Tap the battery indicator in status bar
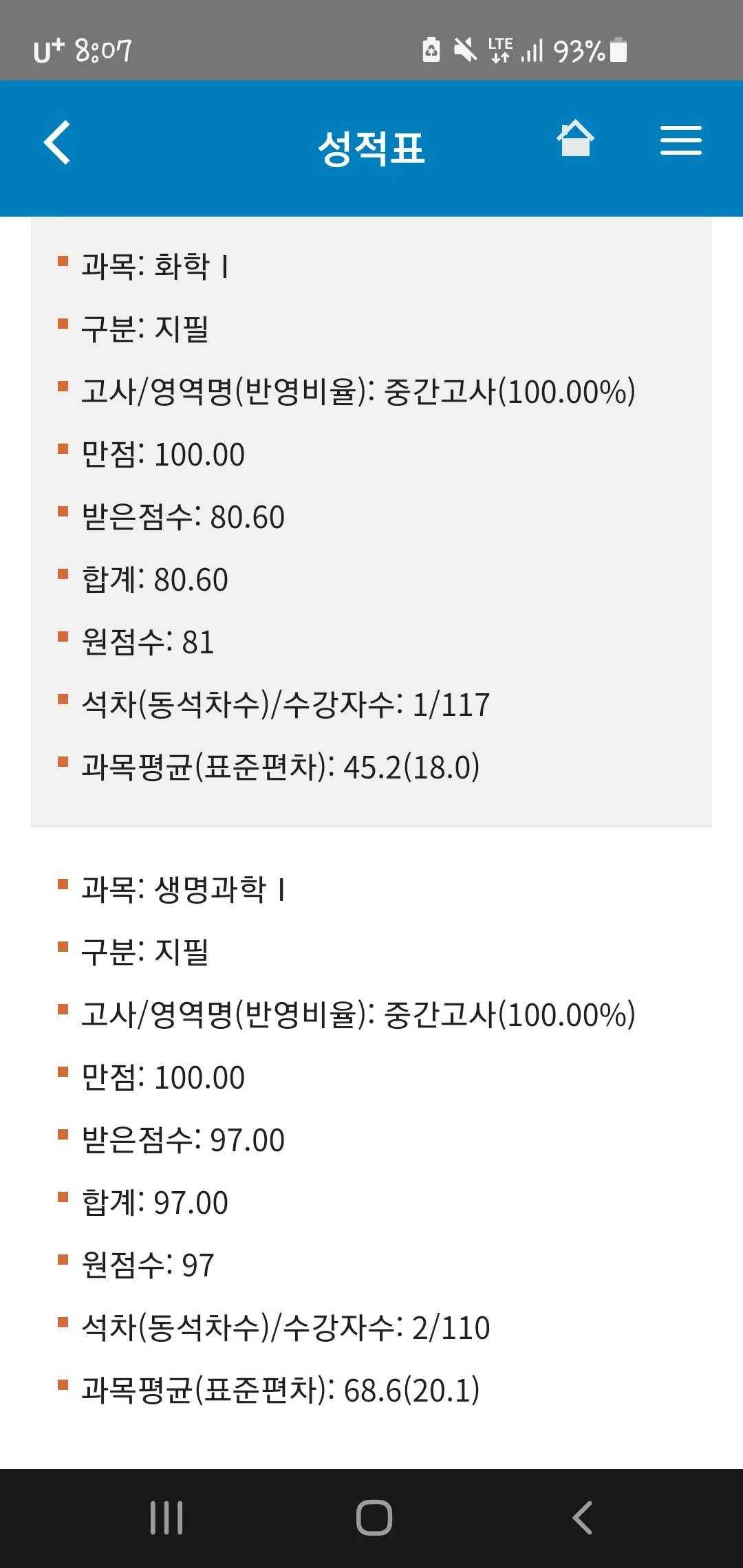Viewport: 743px width, 1568px height. click(x=616, y=47)
